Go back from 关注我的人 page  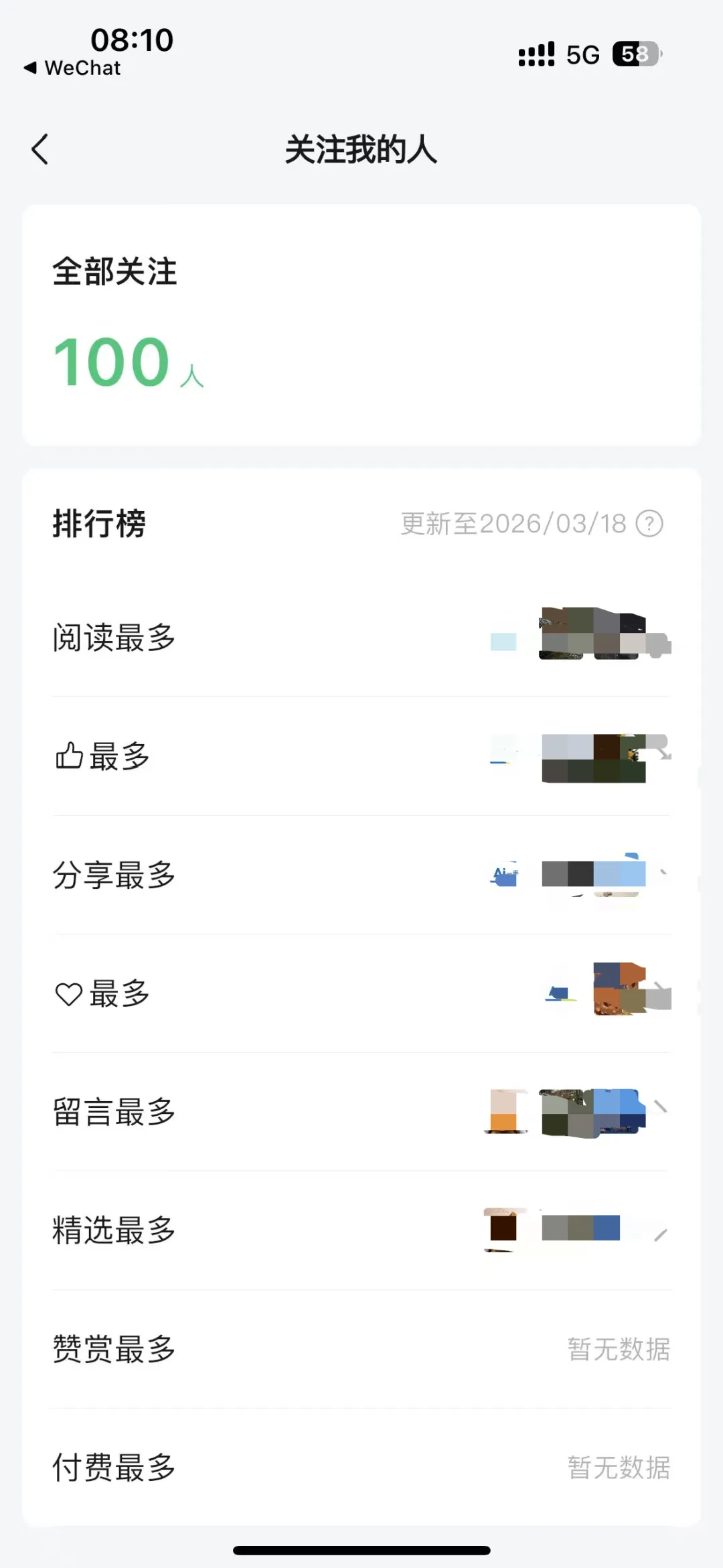tap(40, 149)
